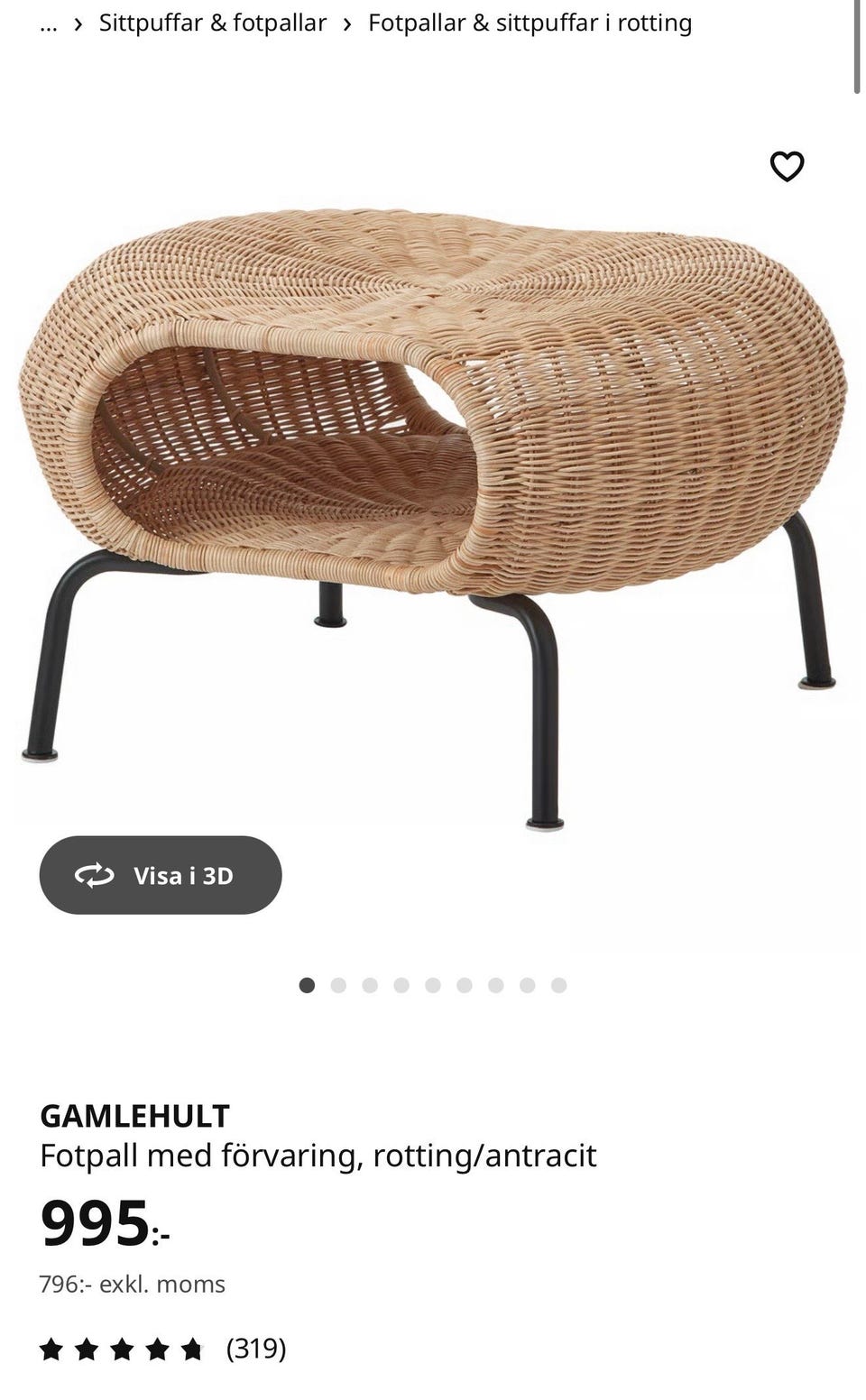Select the active first carousel dot
This screenshot has width=866, height=1400.
307,984
